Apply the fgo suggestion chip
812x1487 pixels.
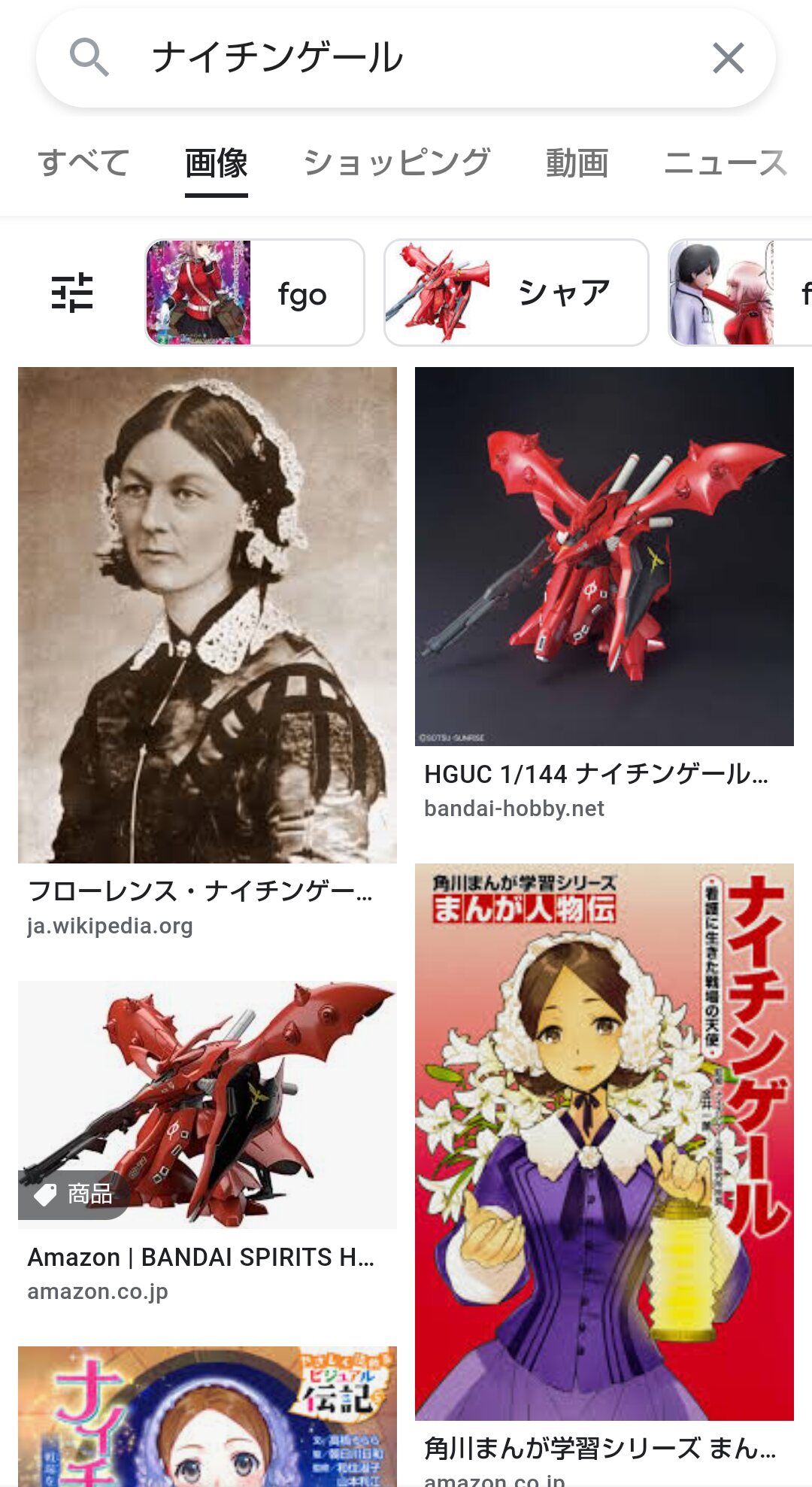tap(254, 293)
